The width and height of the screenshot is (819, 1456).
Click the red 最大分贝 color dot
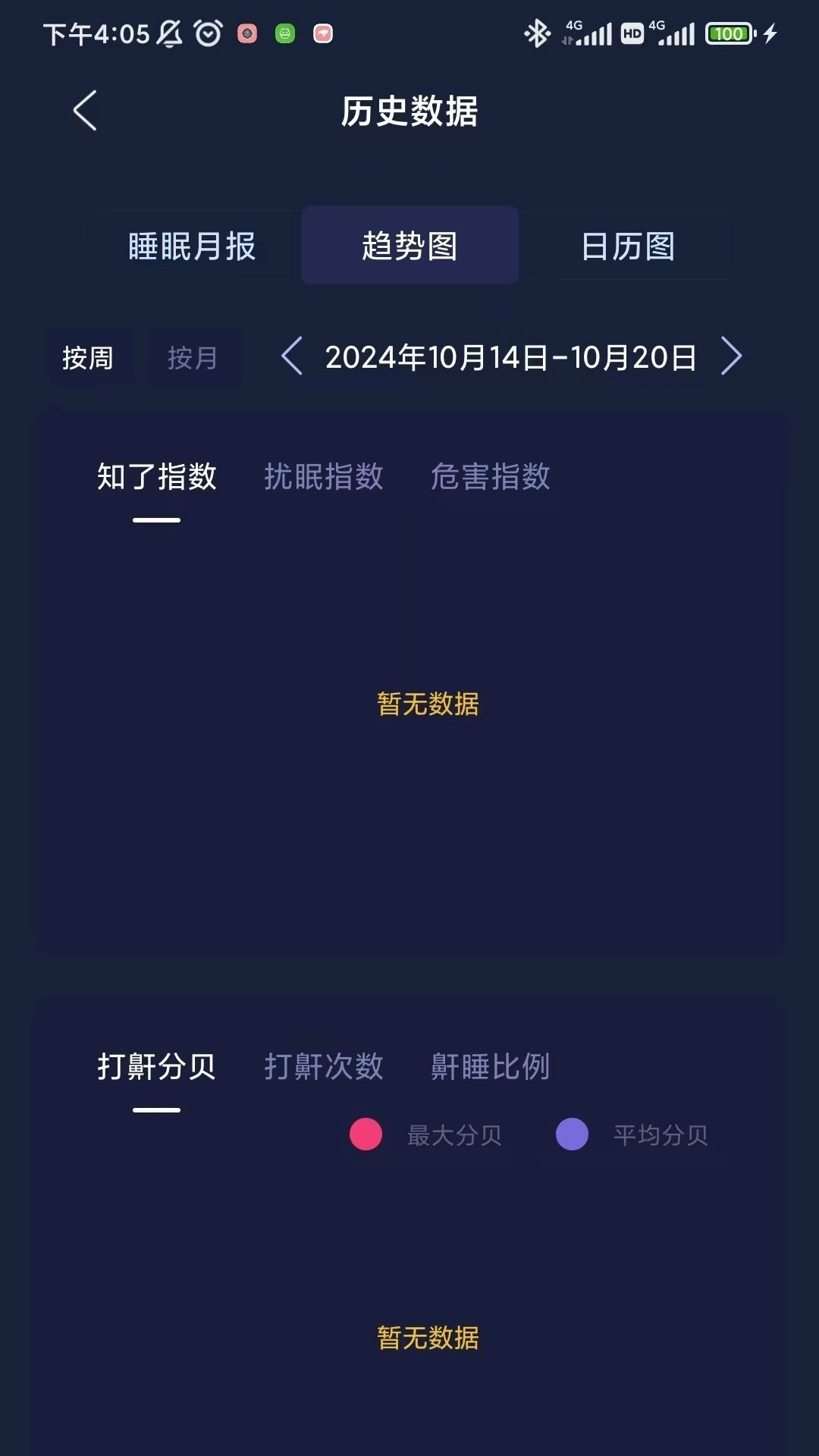(366, 1135)
